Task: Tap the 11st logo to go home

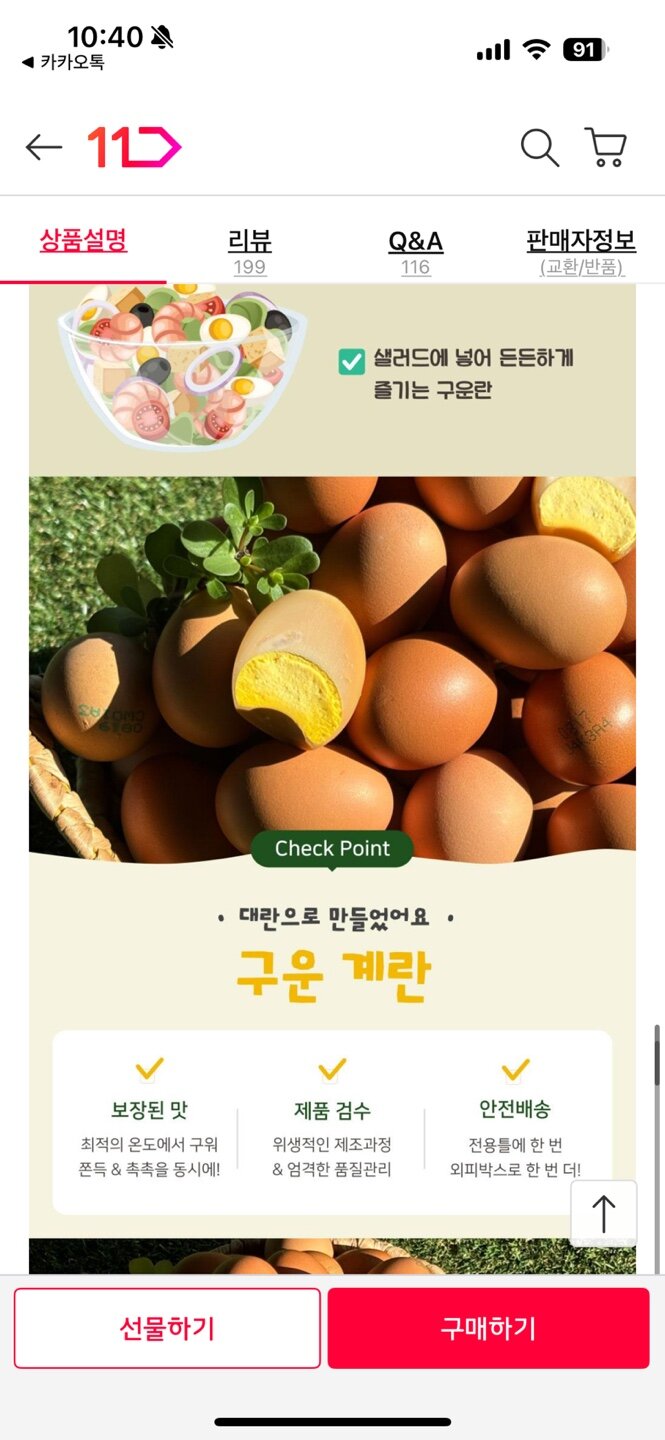Action: click(x=134, y=148)
